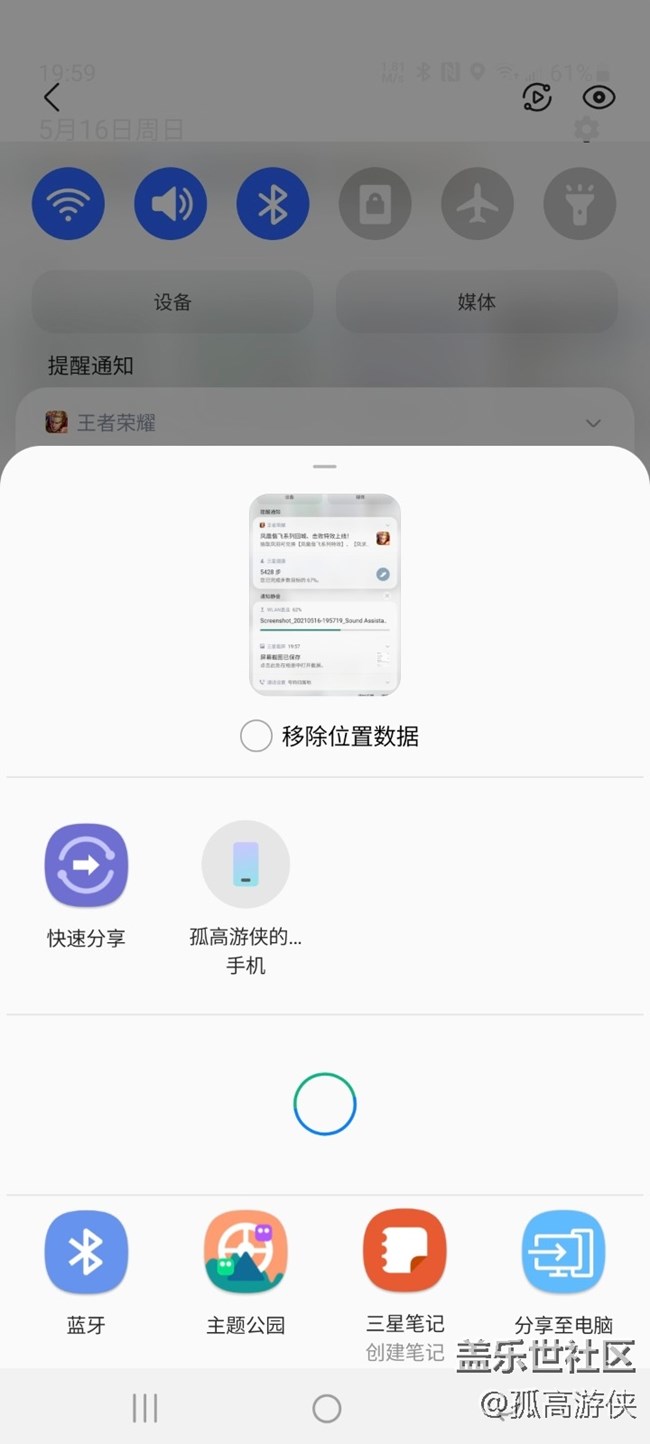This screenshot has height=1444, width=650.
Task: Choose 分享至电脑 share to PC
Action: point(563,1253)
